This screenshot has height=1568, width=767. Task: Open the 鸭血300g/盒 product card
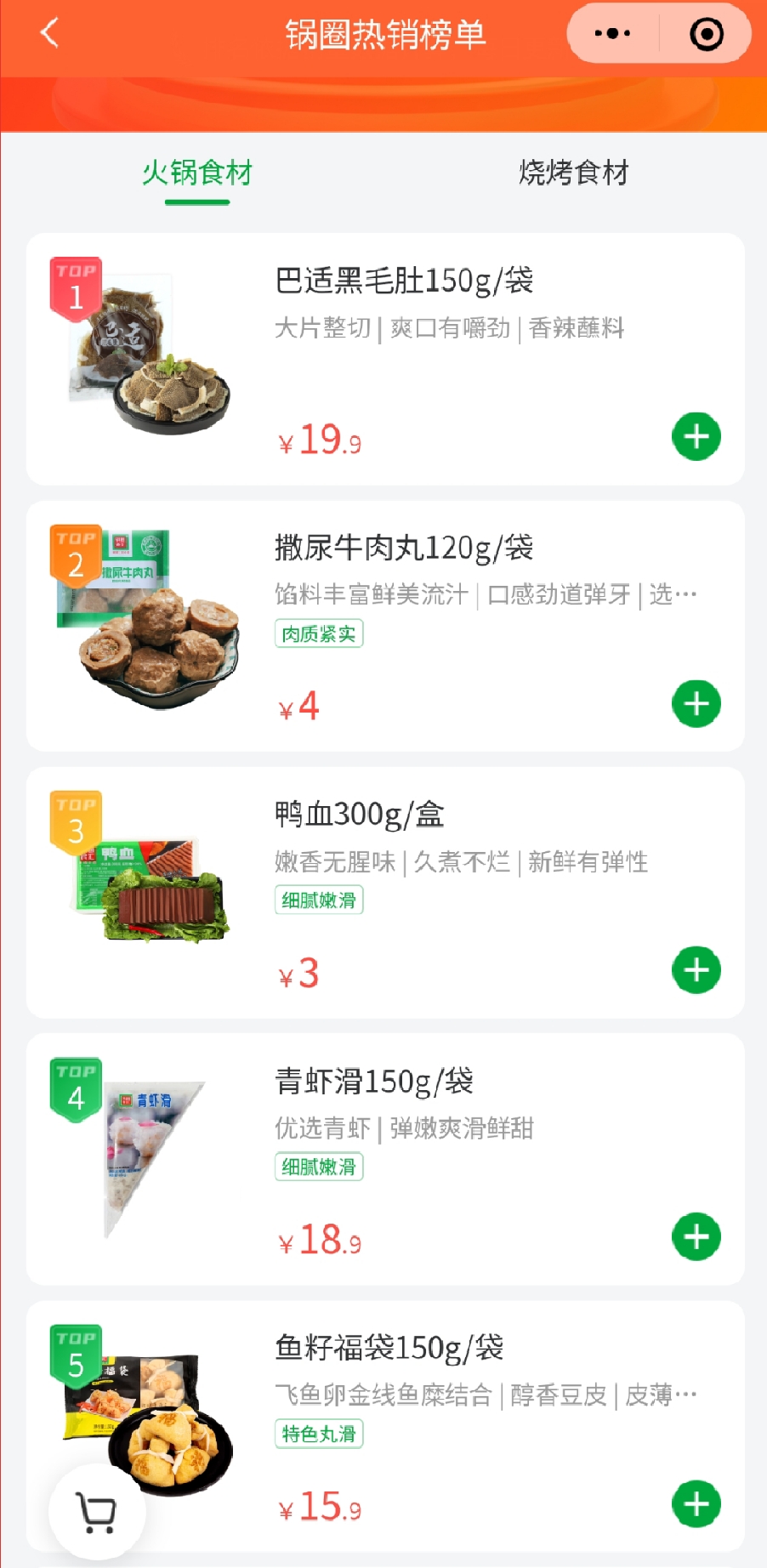click(359, 815)
